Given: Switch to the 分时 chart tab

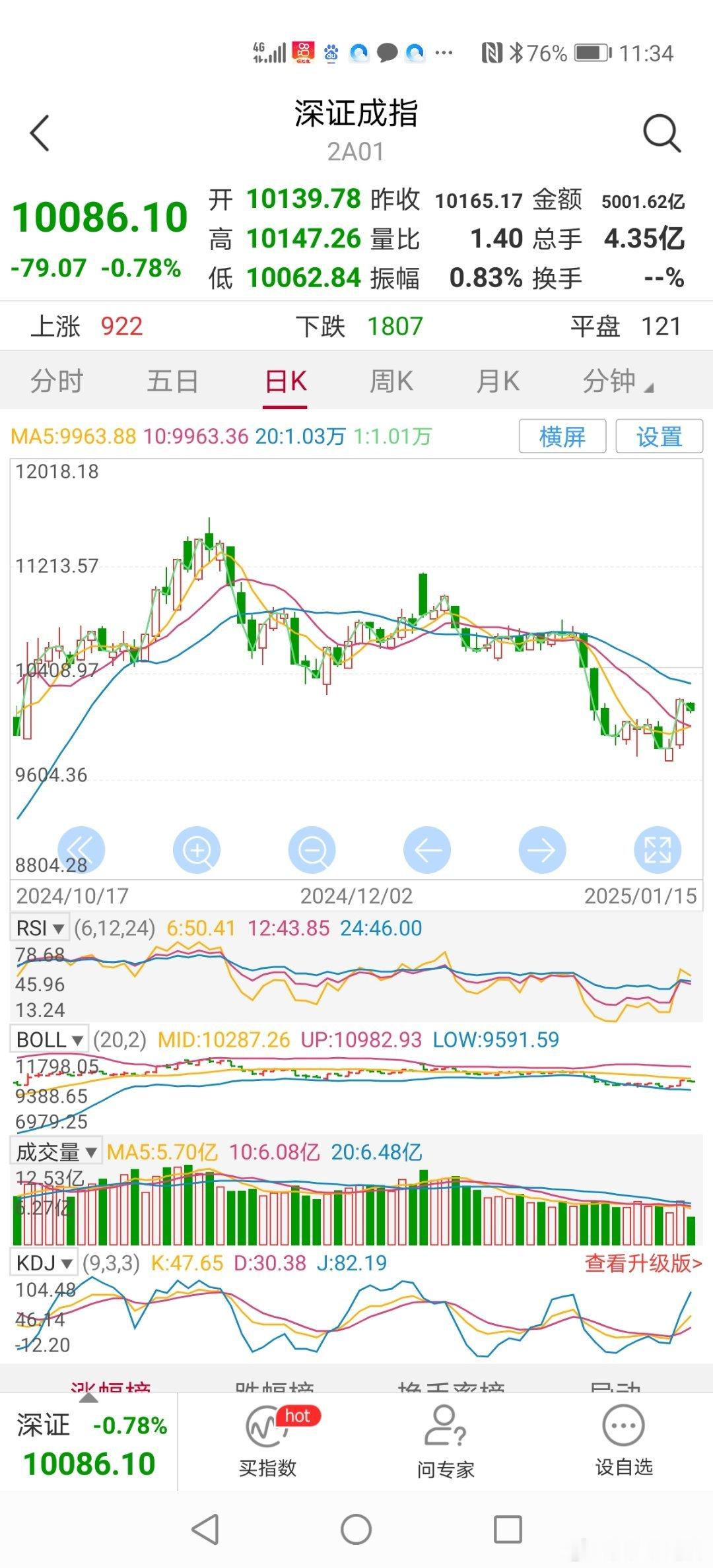Looking at the screenshot, I should click(57, 381).
